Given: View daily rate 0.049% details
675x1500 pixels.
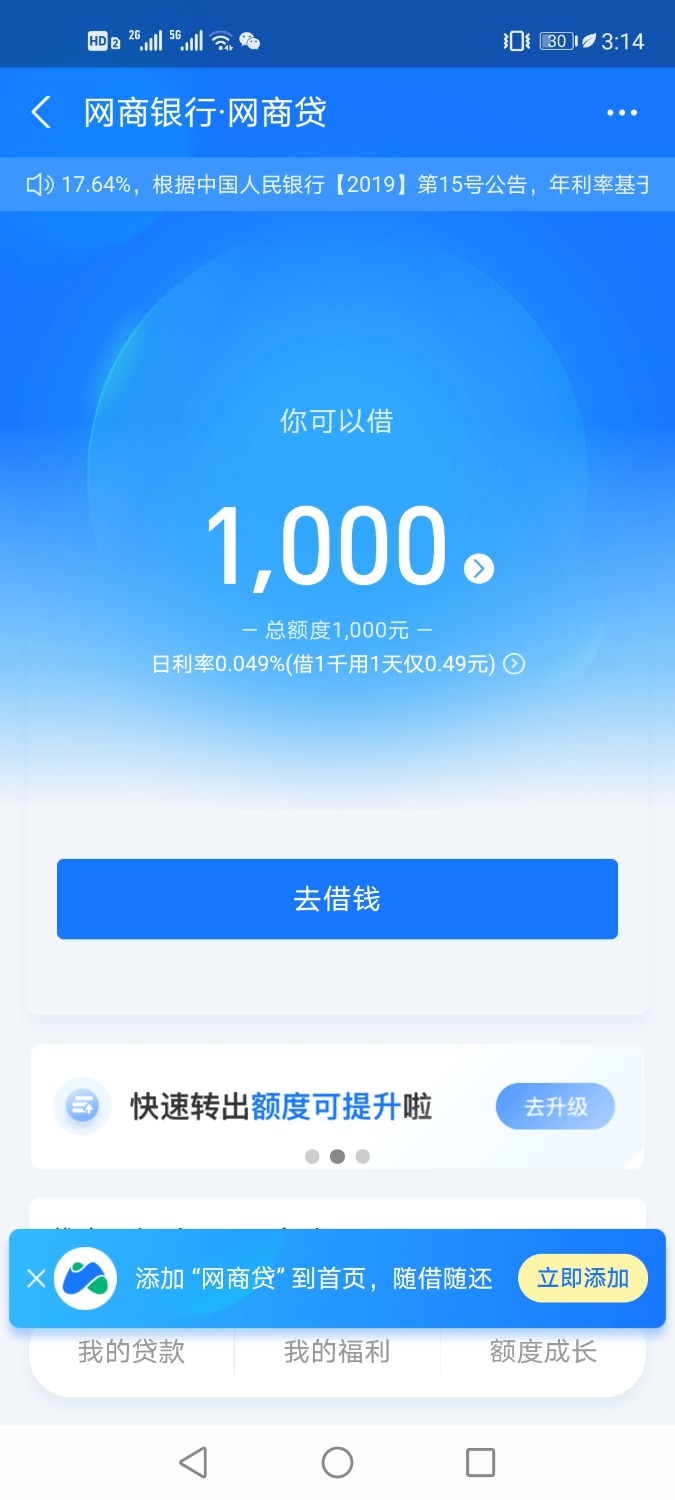Looking at the screenshot, I should click(513, 664).
